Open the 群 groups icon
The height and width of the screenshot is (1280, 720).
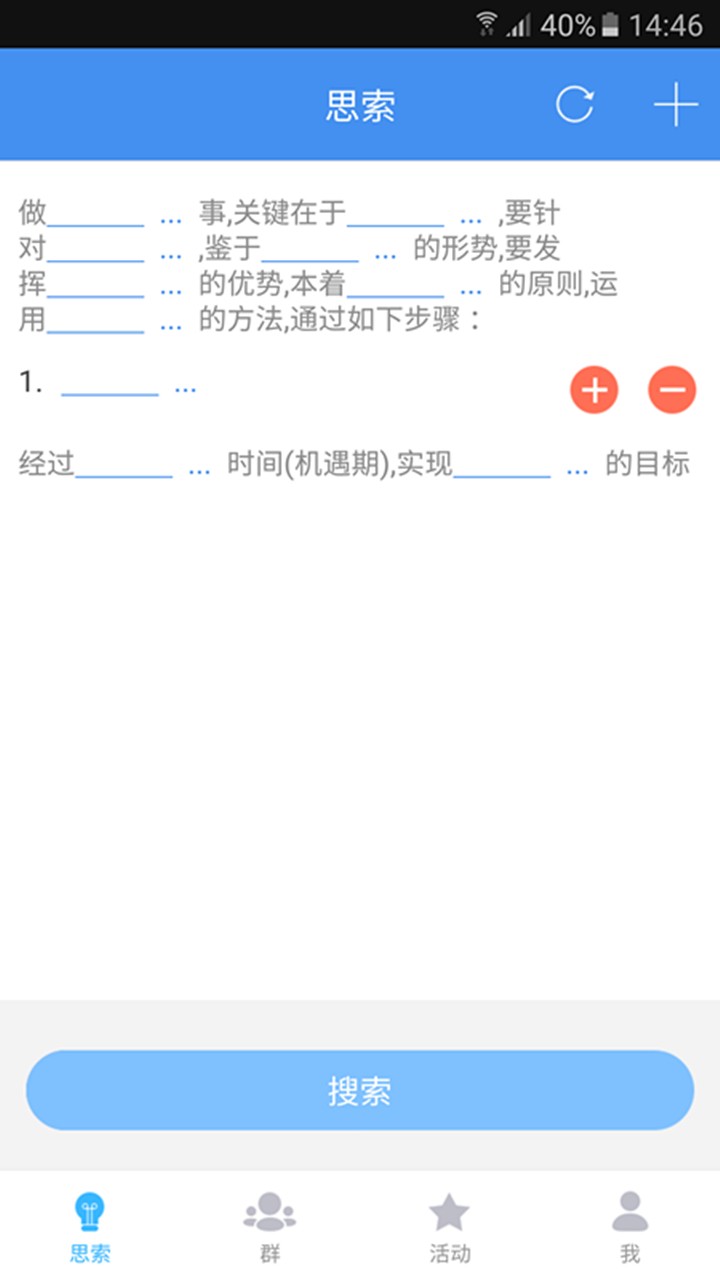click(269, 1209)
